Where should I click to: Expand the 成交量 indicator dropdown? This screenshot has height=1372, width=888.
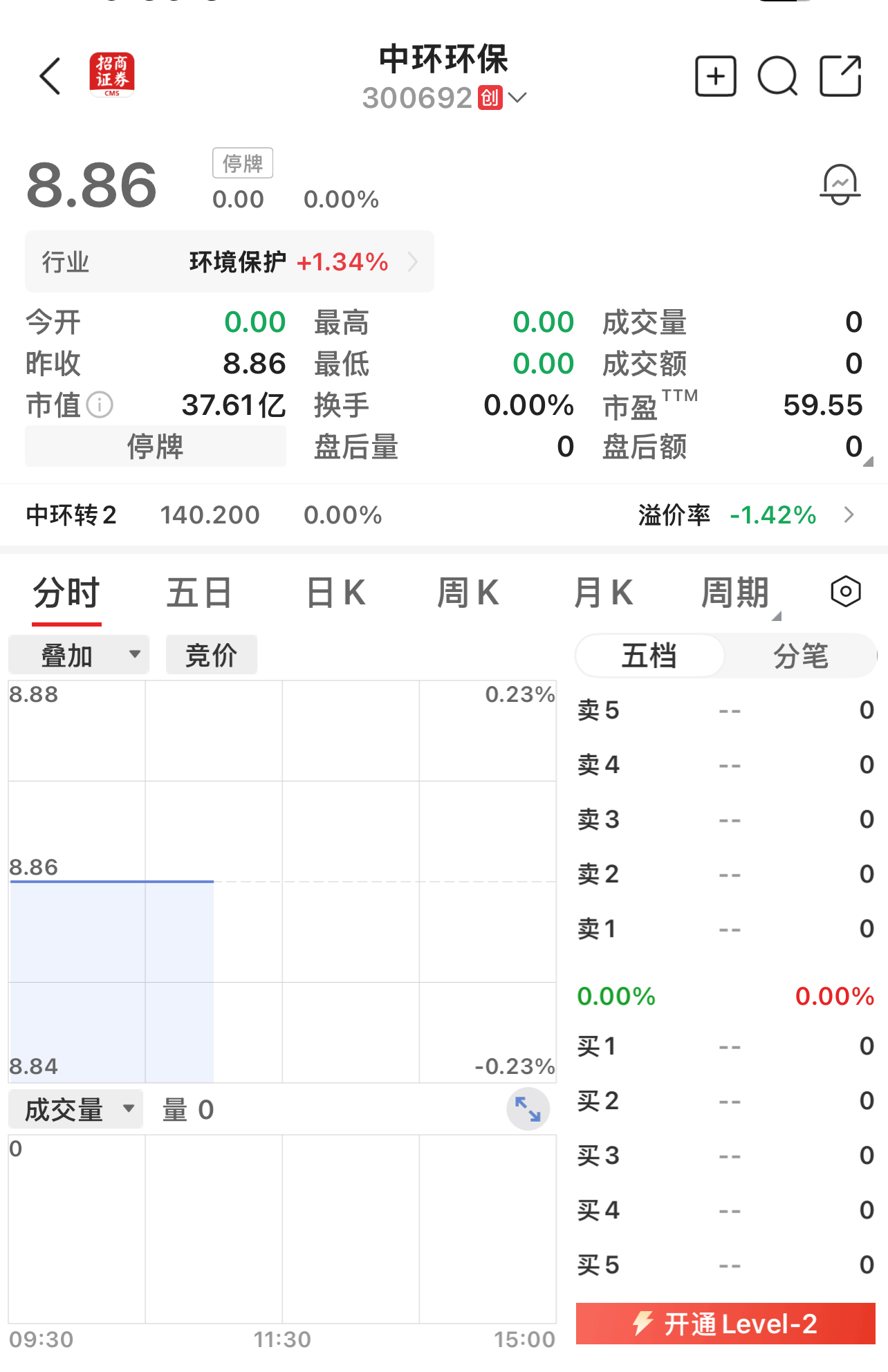[x=76, y=1110]
